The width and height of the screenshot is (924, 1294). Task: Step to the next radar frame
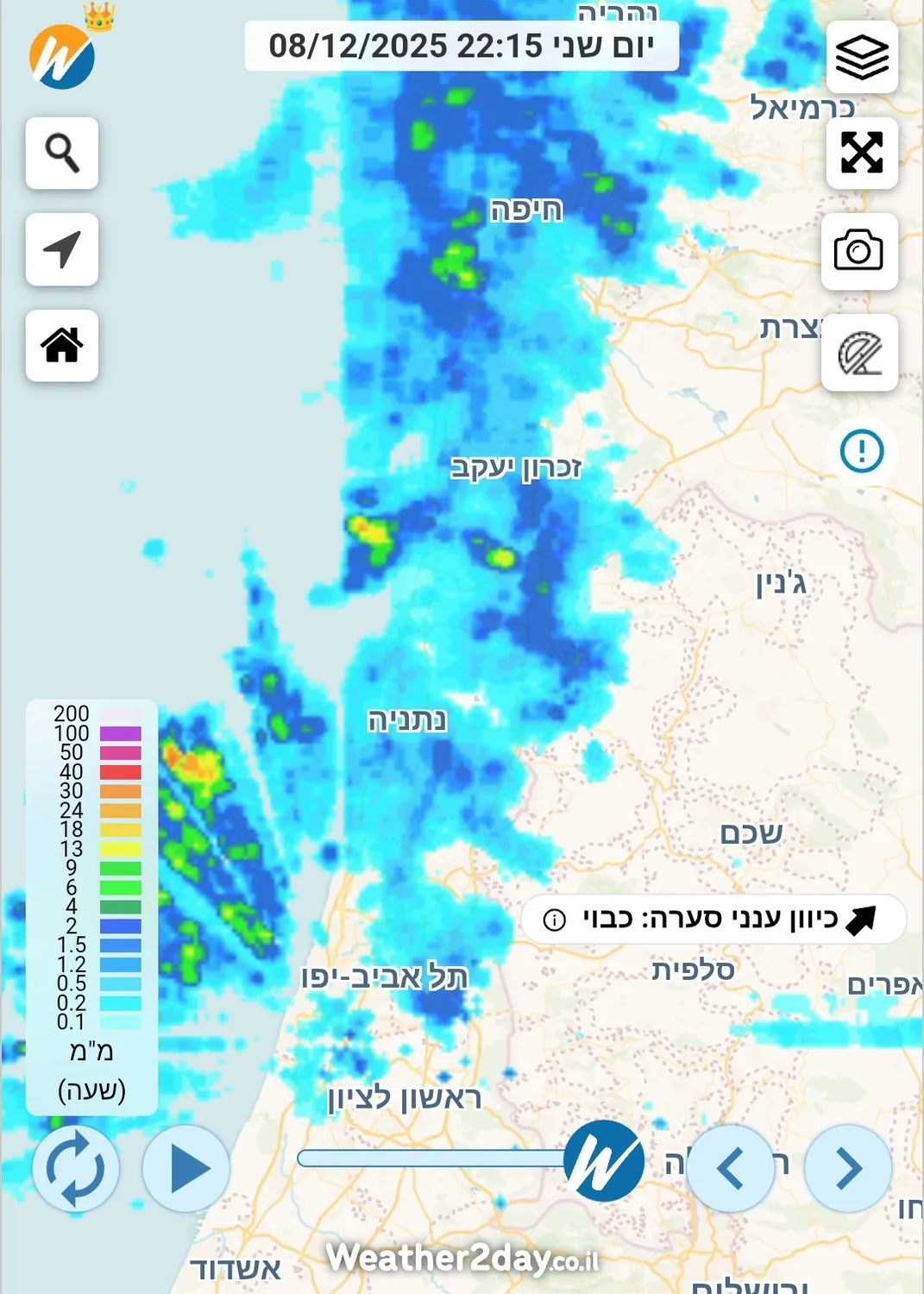pos(848,1169)
